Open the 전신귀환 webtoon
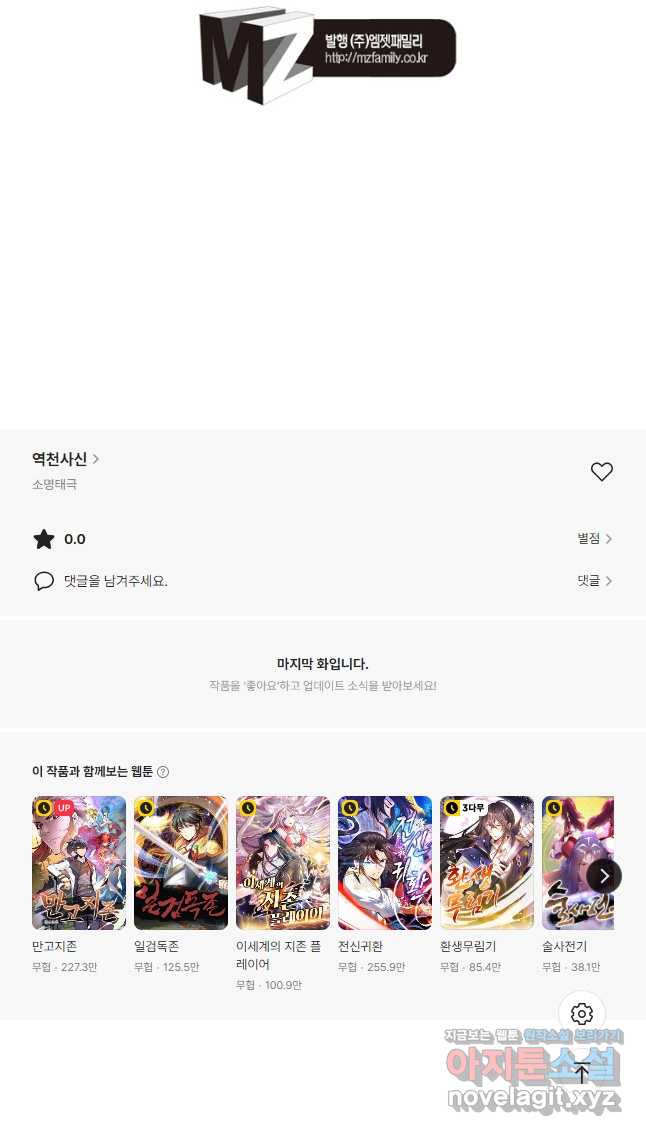646x1136 pixels. pos(385,863)
